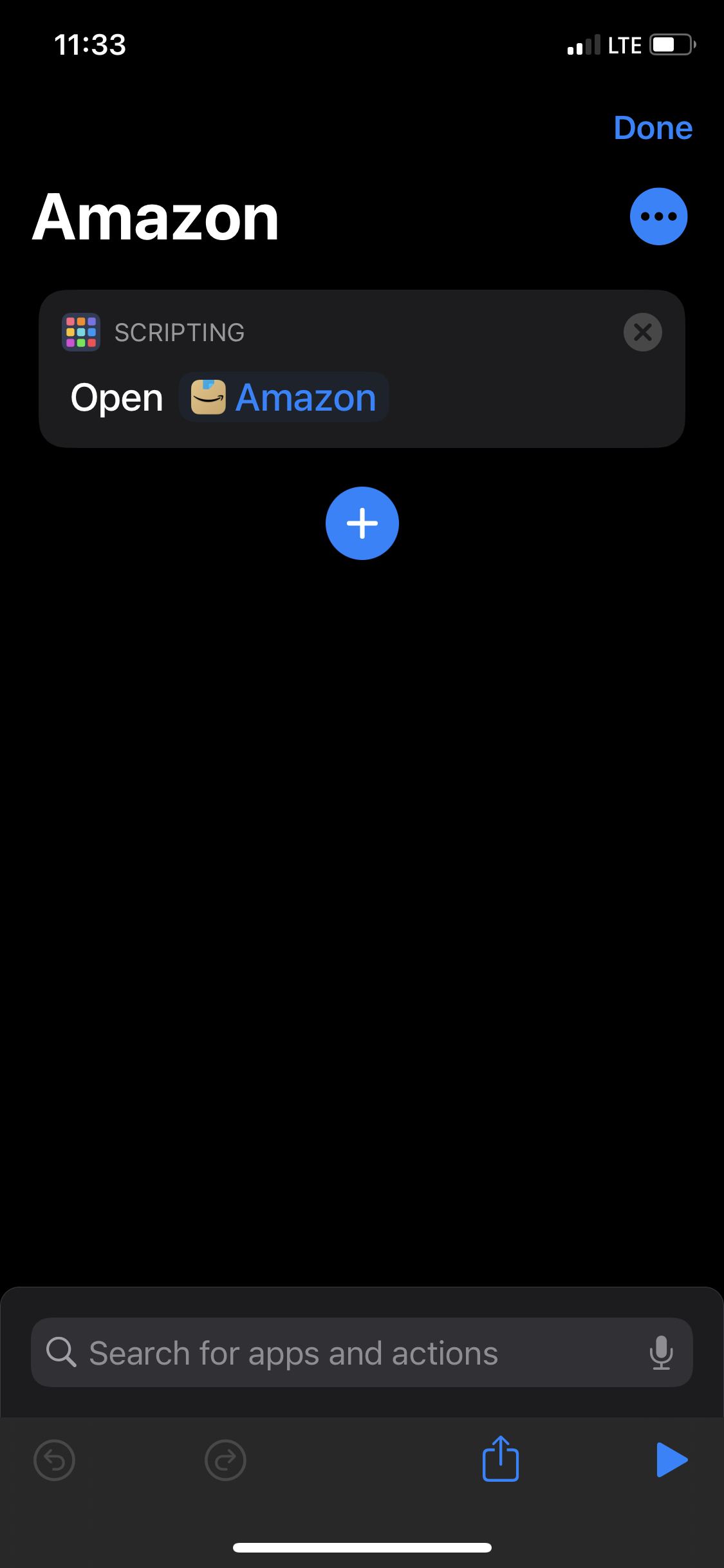Image resolution: width=724 pixels, height=1568 pixels.
Task: Redo the last undone edit
Action: 225,1460
